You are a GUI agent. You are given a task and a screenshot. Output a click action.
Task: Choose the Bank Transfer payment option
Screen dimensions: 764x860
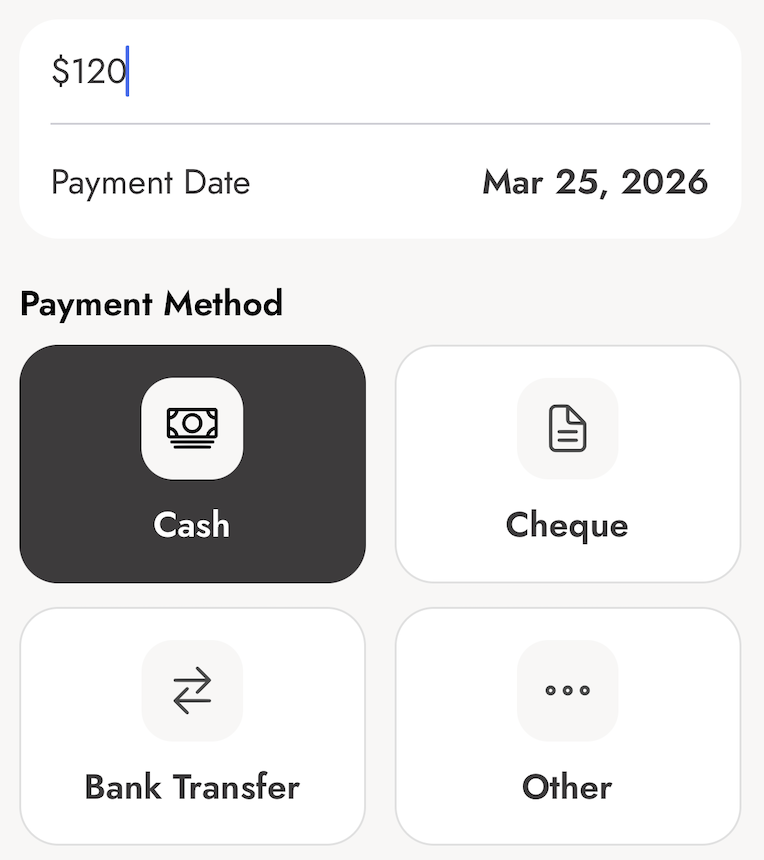(192, 725)
